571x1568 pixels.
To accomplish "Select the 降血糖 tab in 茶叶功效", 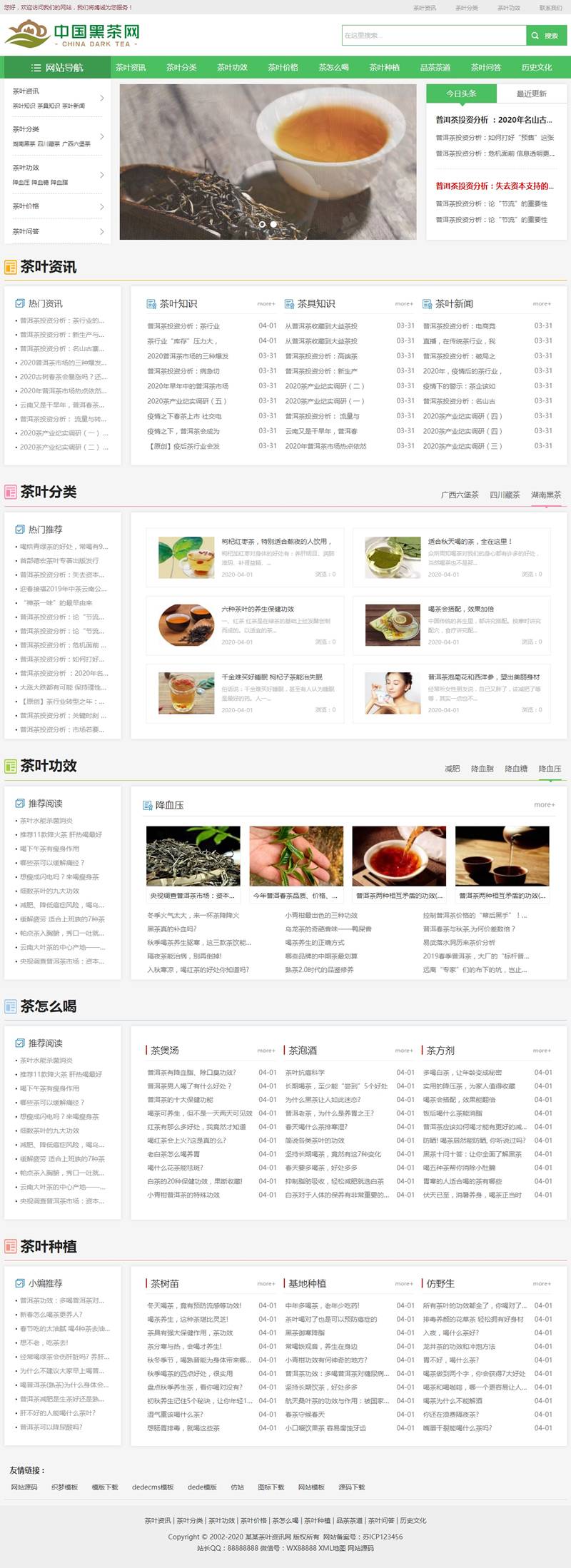I will (x=516, y=769).
